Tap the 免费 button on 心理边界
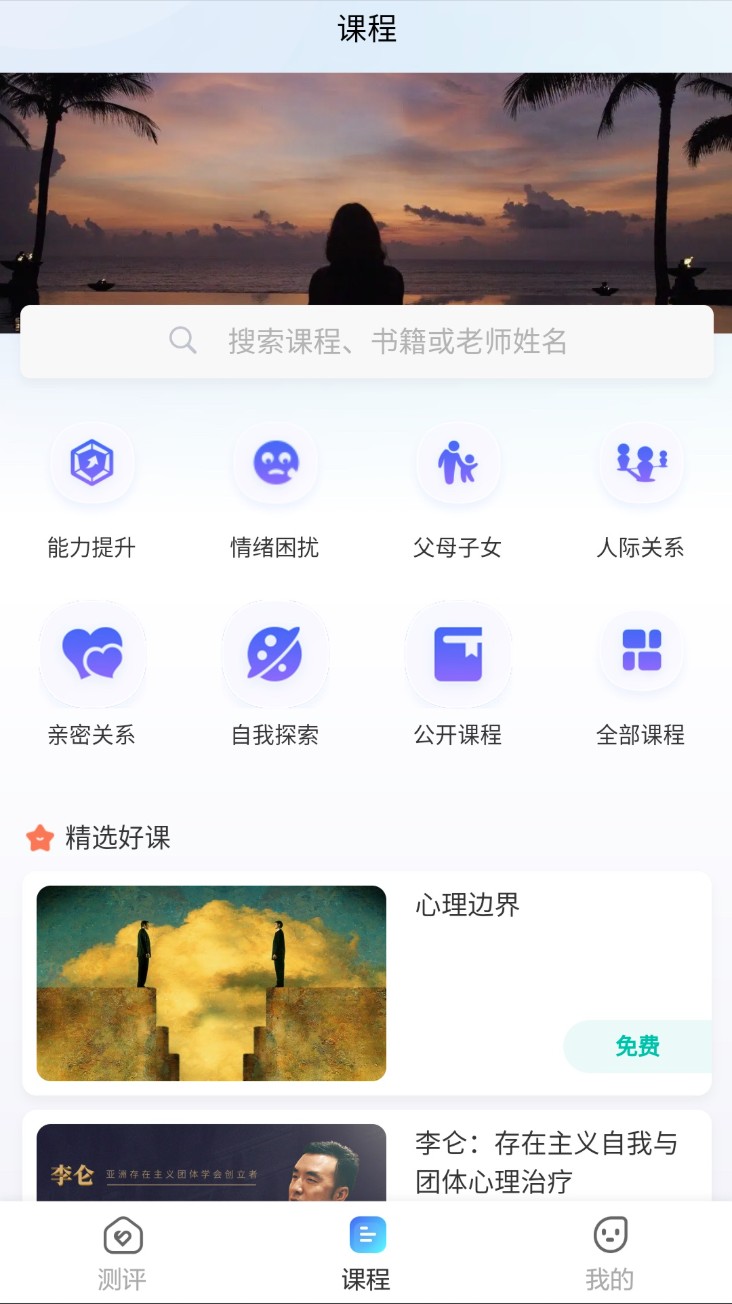732x1304 pixels. [638, 1046]
